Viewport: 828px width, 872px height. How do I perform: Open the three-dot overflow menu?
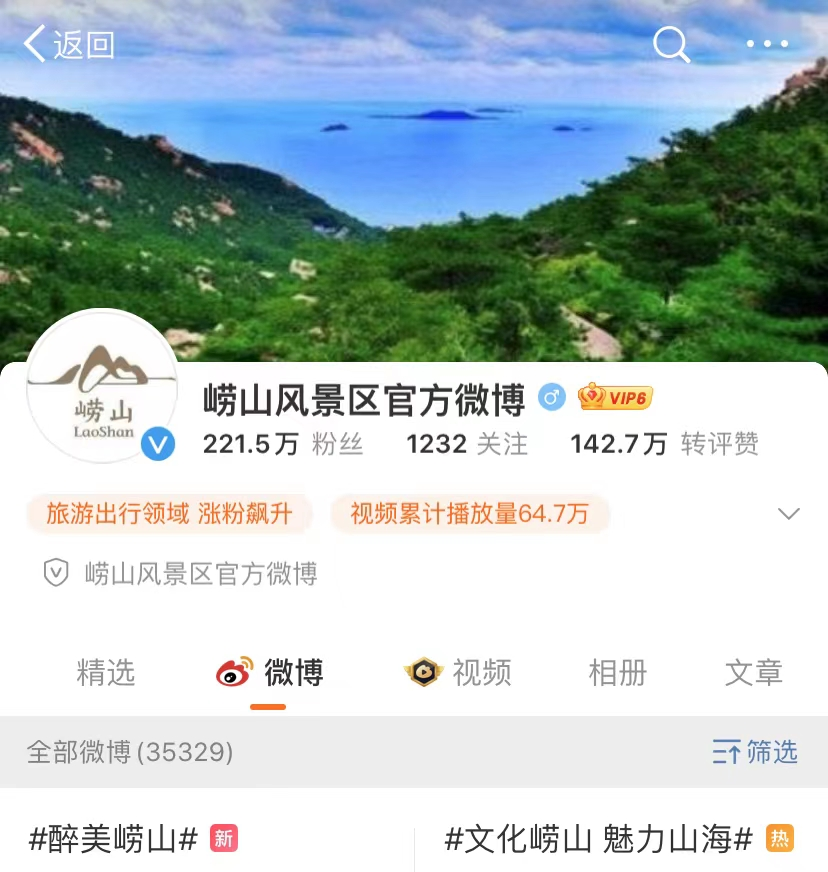pyautogui.click(x=767, y=45)
